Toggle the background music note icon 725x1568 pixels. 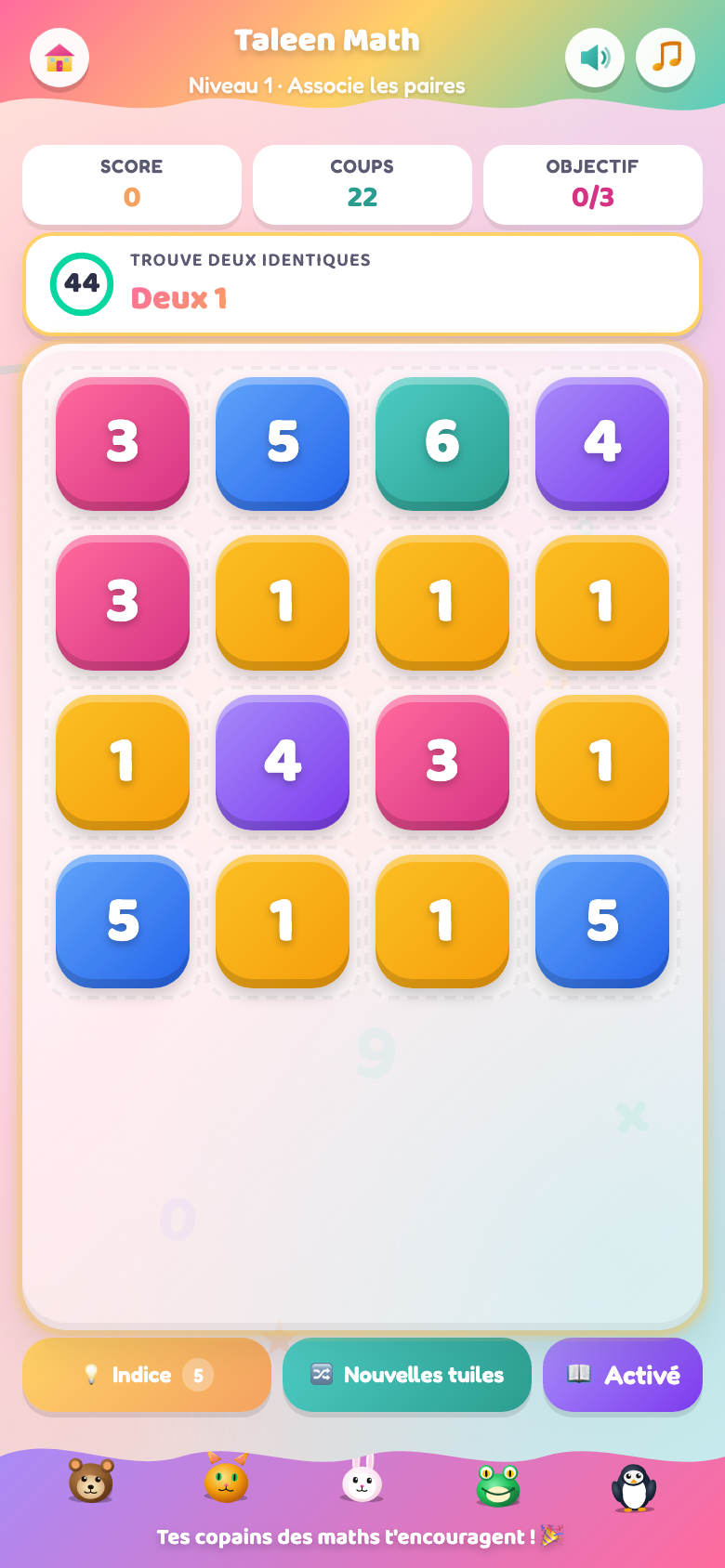coord(666,58)
